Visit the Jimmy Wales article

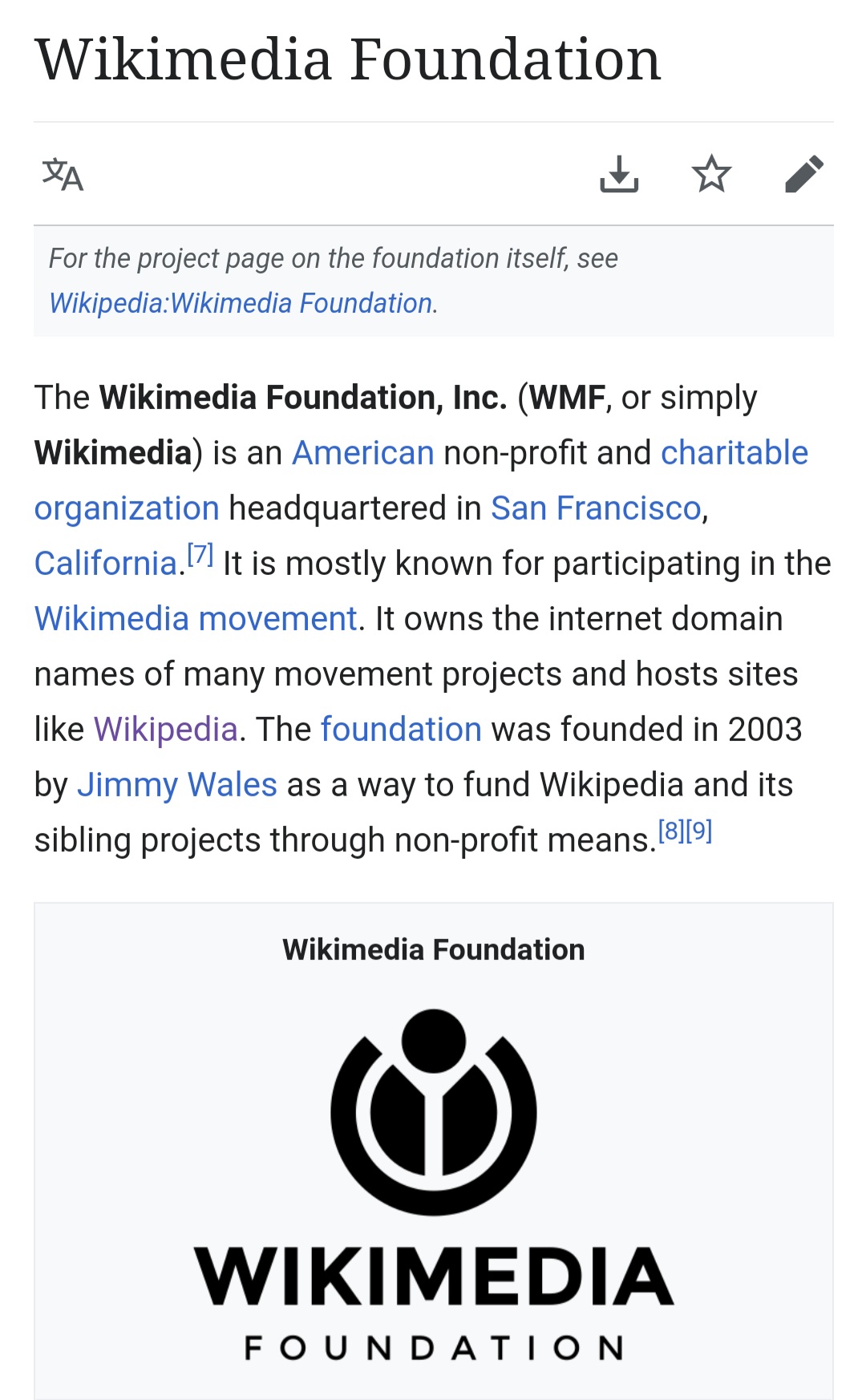[x=177, y=785]
